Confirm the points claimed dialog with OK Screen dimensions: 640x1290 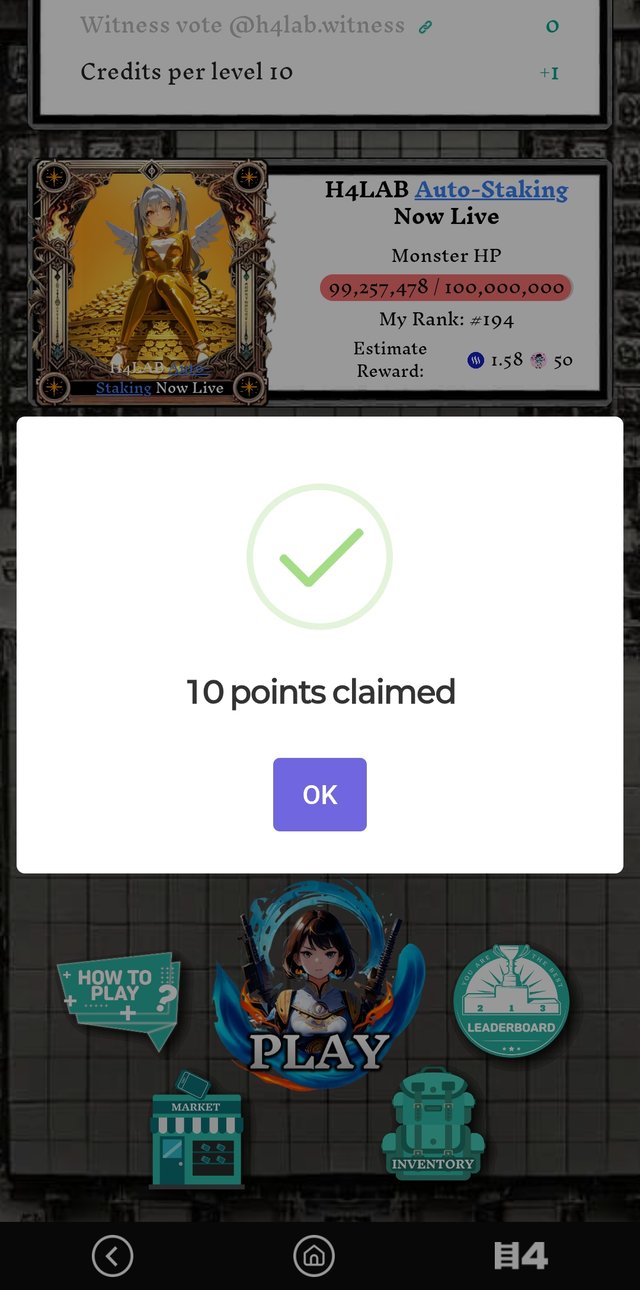coord(320,794)
